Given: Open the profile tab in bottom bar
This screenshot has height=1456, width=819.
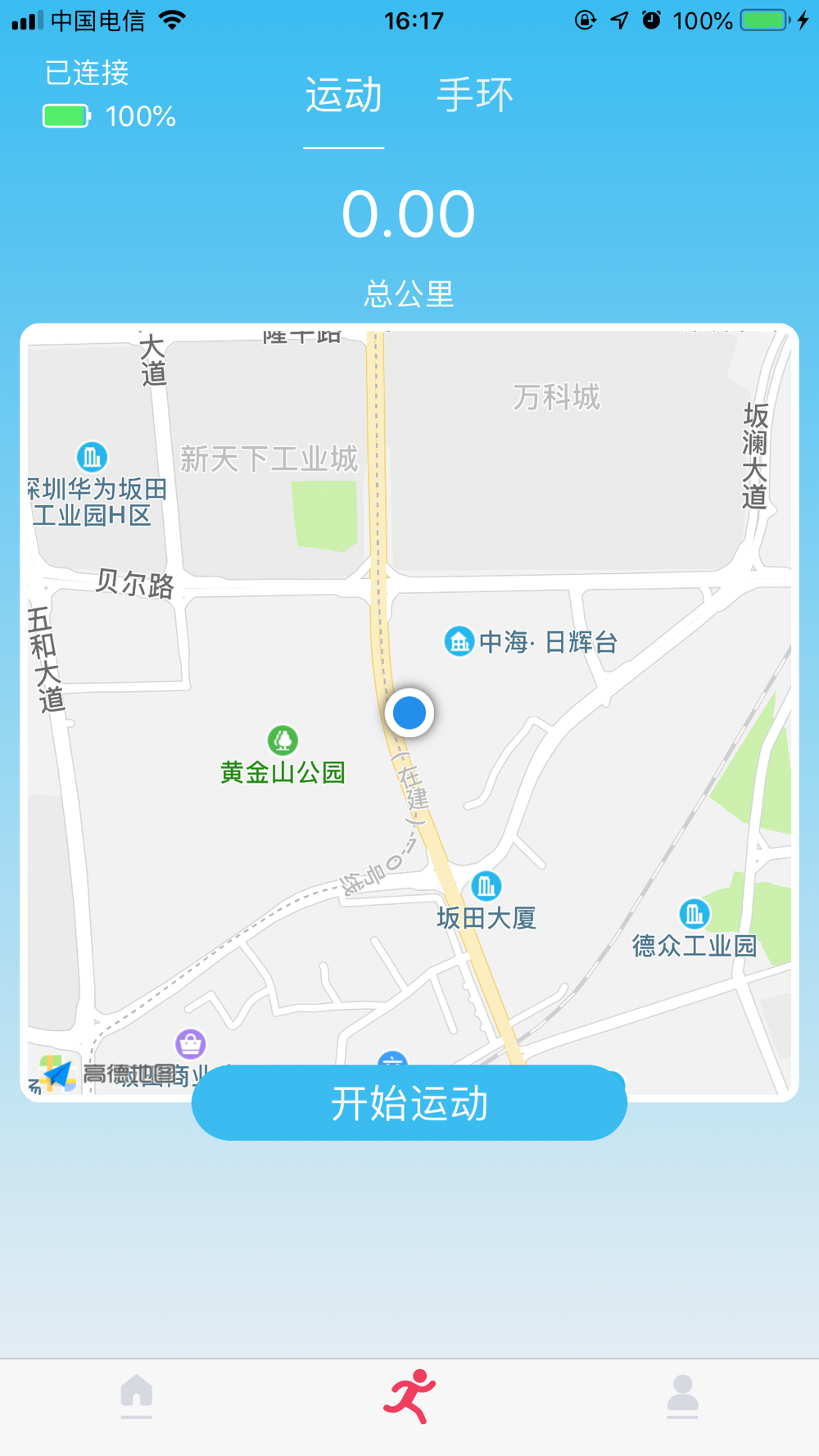Looking at the screenshot, I should (x=682, y=1396).
